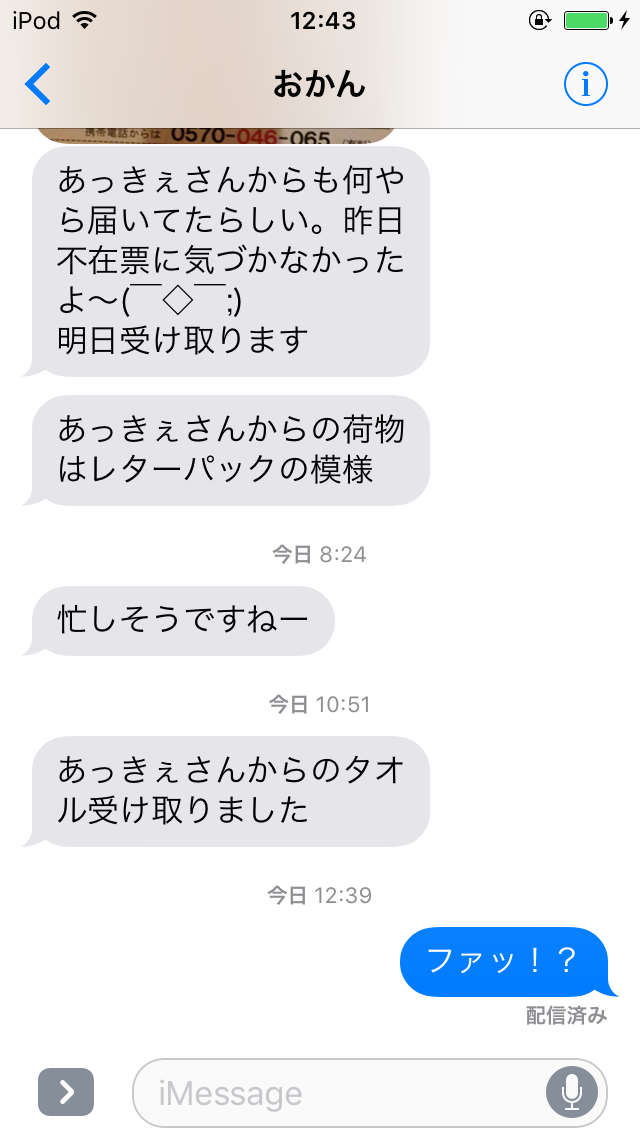Record audio with the microphone button

pos(571,1092)
